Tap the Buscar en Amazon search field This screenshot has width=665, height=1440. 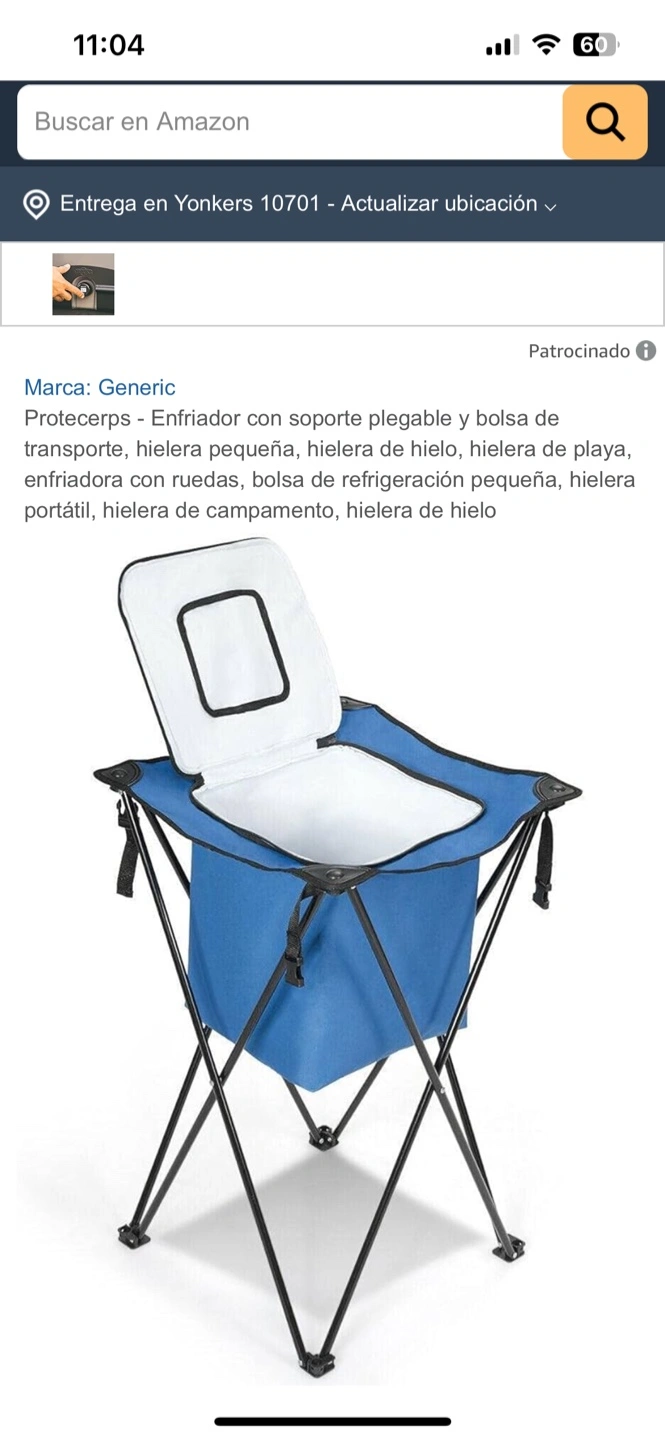290,122
